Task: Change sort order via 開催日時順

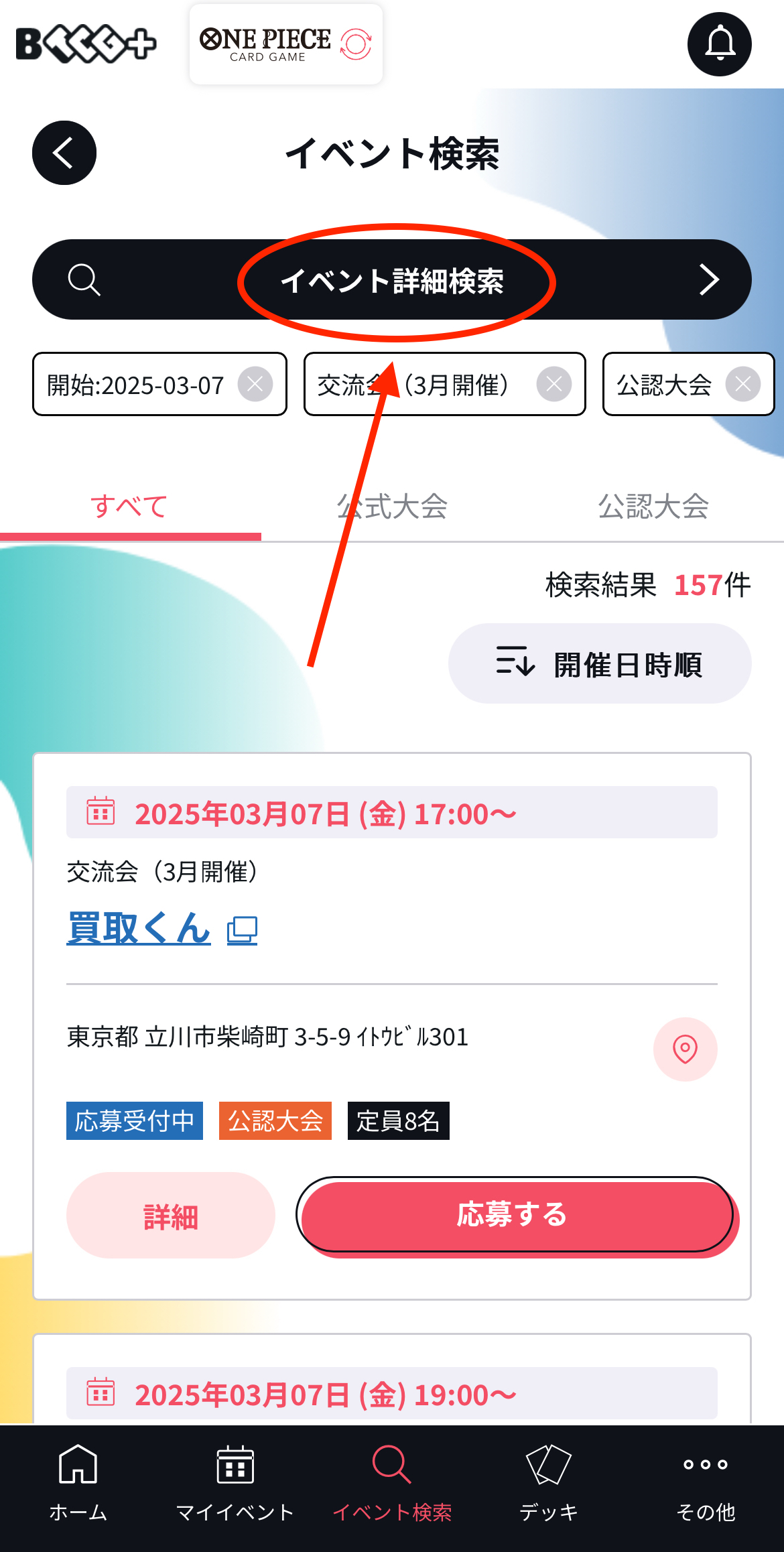Action: 600,663
